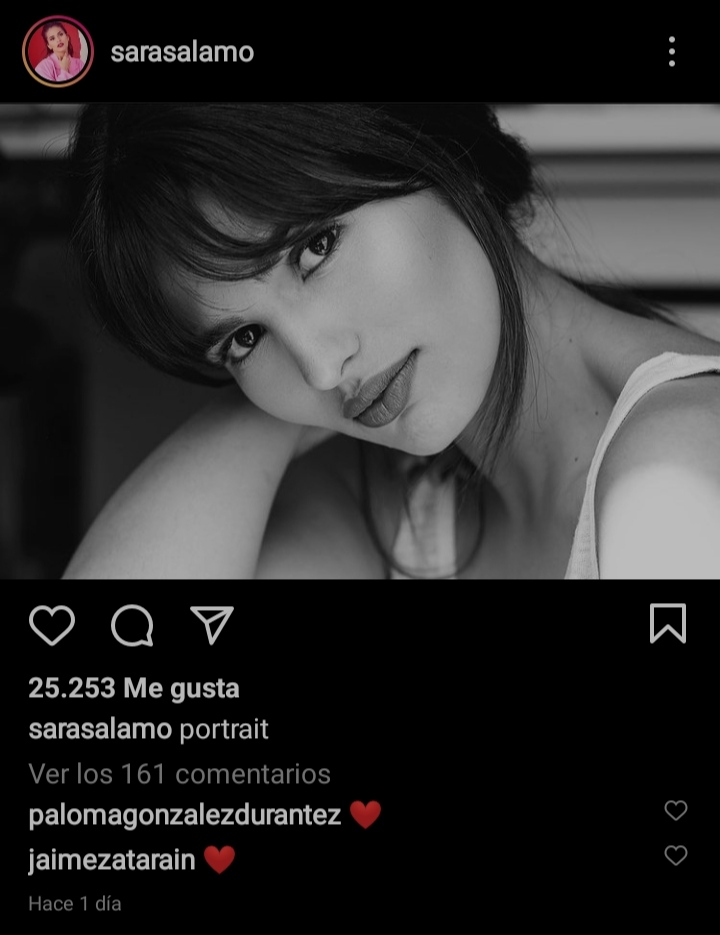Like the post with the heart icon
The image size is (720, 935).
point(52,626)
